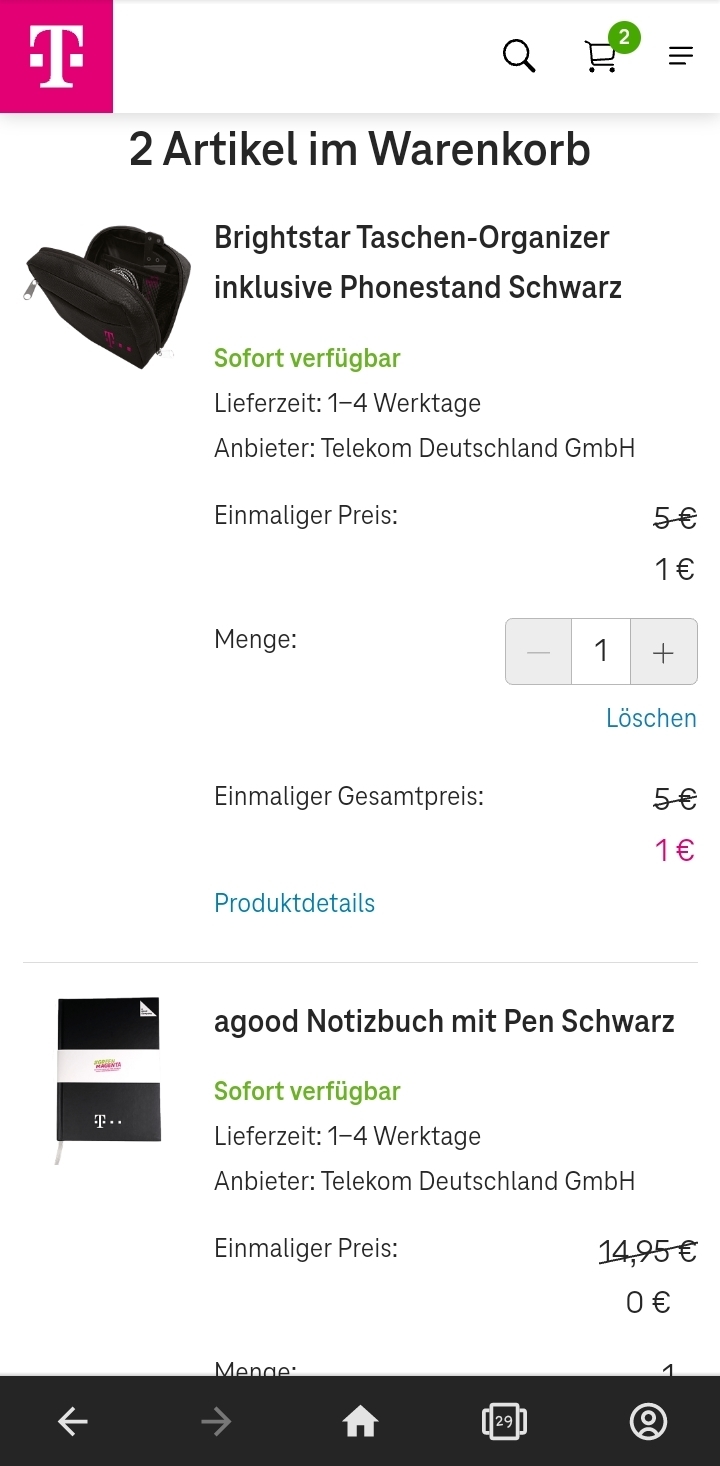This screenshot has width=720, height=1466.
Task: Go to the browser home page
Action: click(x=360, y=1421)
